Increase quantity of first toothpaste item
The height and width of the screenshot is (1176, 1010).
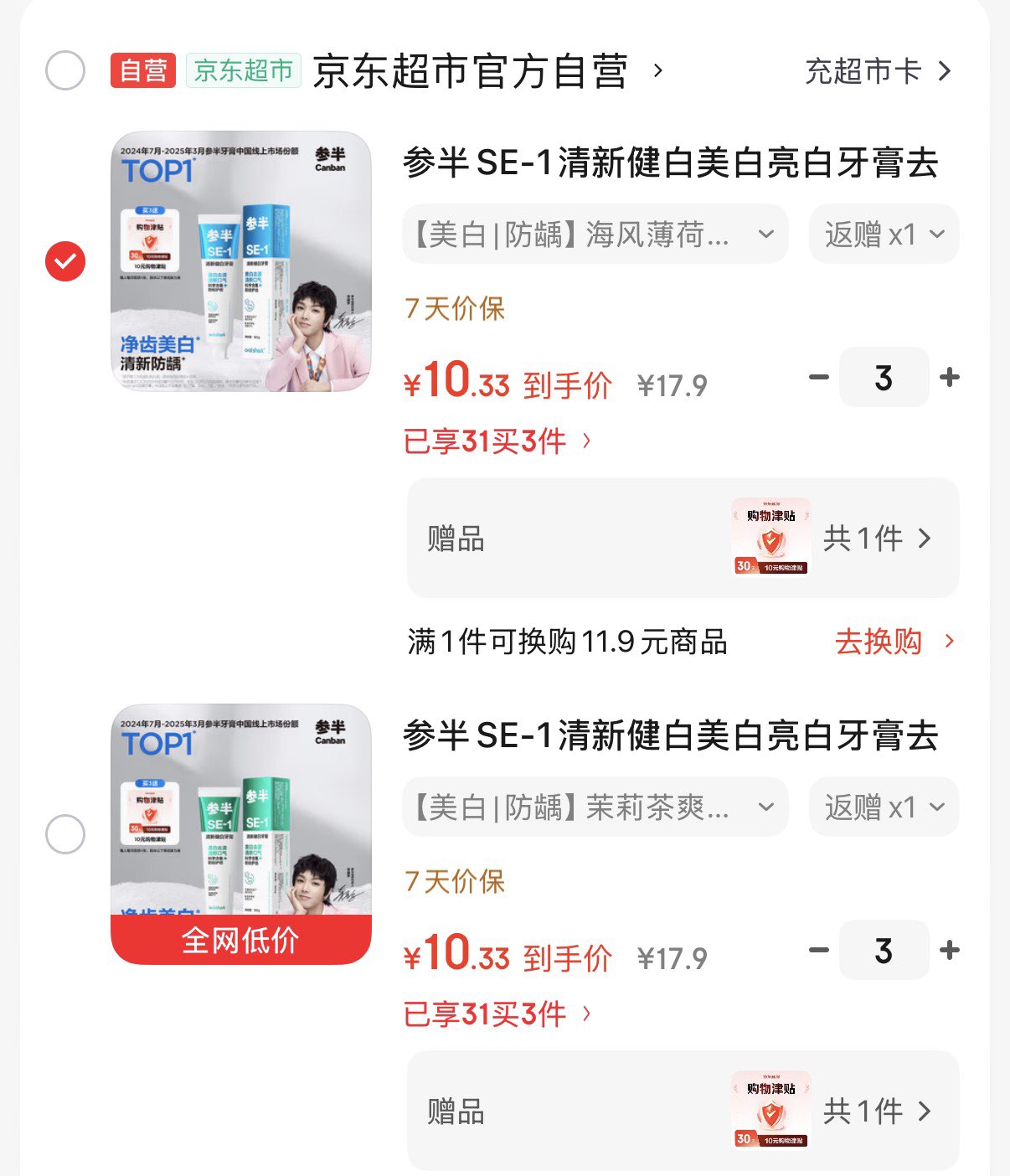click(951, 378)
